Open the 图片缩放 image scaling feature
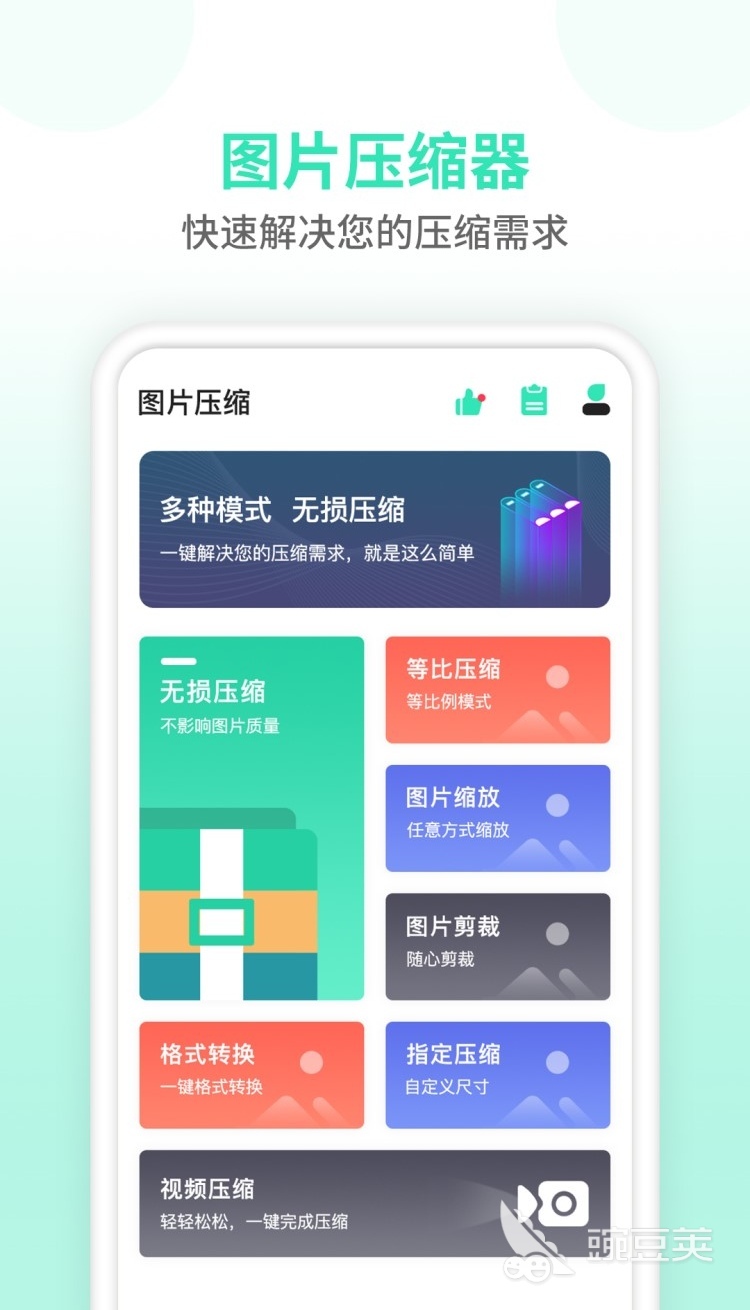750x1310 pixels. [x=498, y=817]
